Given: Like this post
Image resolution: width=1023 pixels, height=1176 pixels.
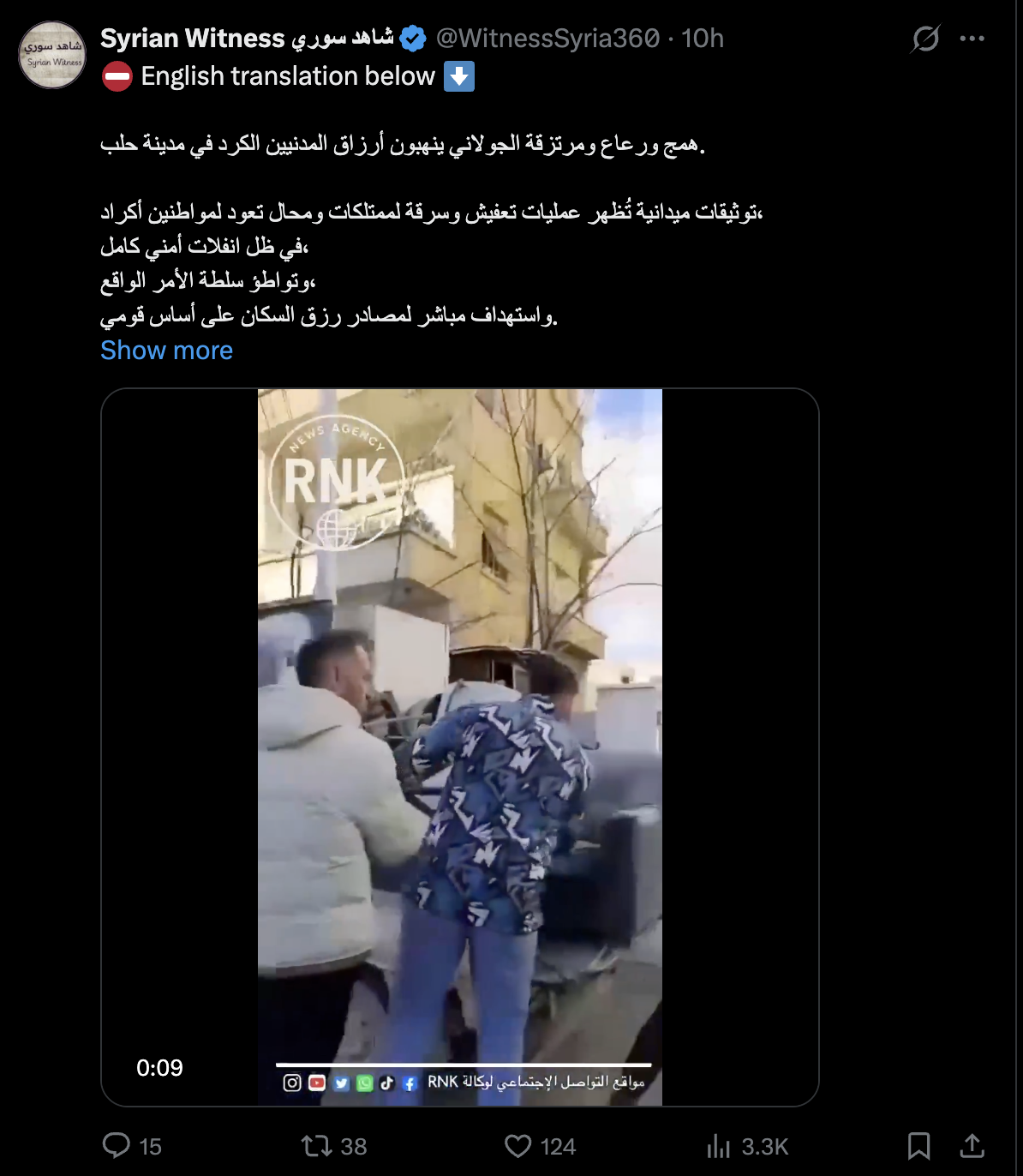Looking at the screenshot, I should (518, 1146).
